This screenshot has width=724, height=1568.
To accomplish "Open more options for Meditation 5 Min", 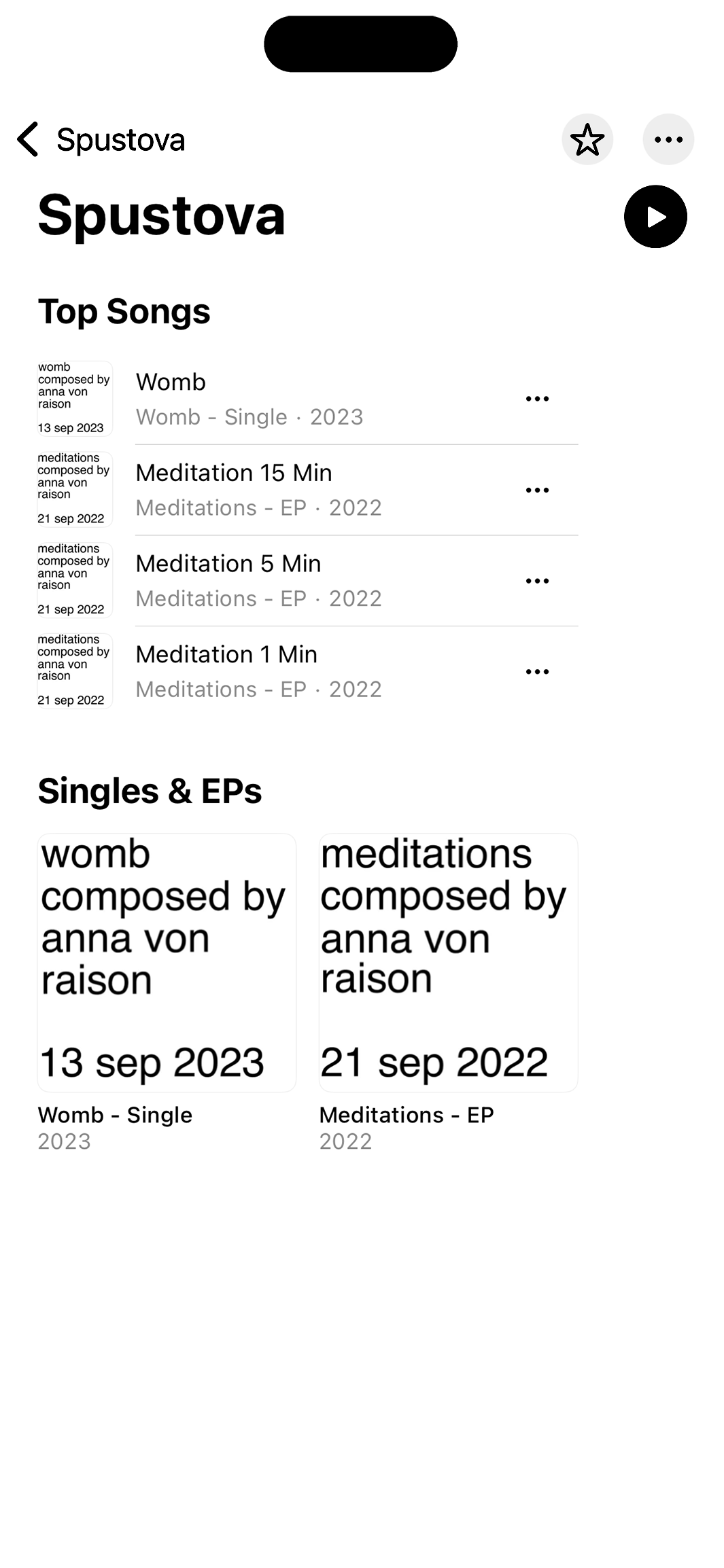I will pos(537,581).
